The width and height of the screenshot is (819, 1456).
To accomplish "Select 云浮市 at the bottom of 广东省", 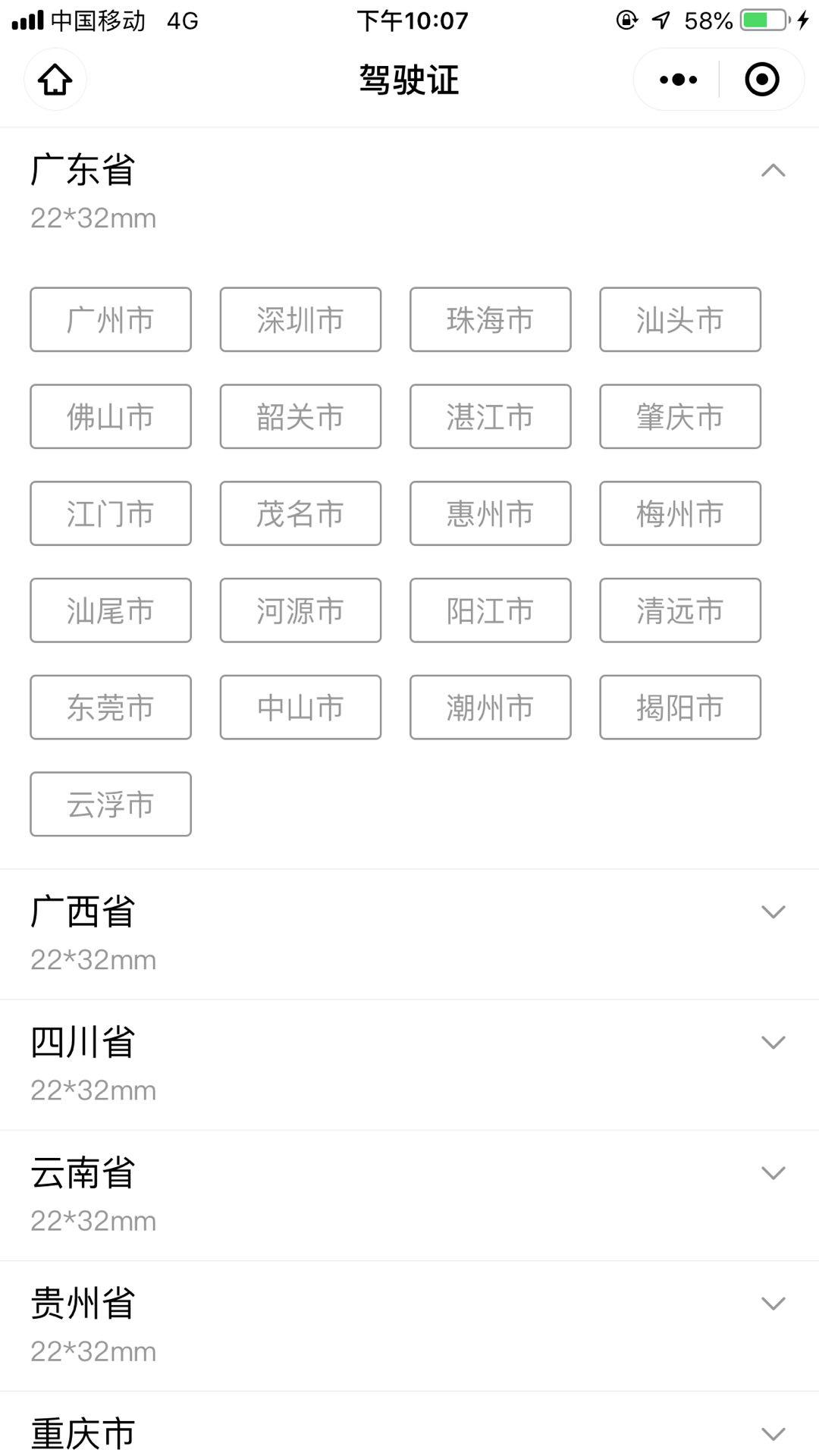I will (x=110, y=804).
